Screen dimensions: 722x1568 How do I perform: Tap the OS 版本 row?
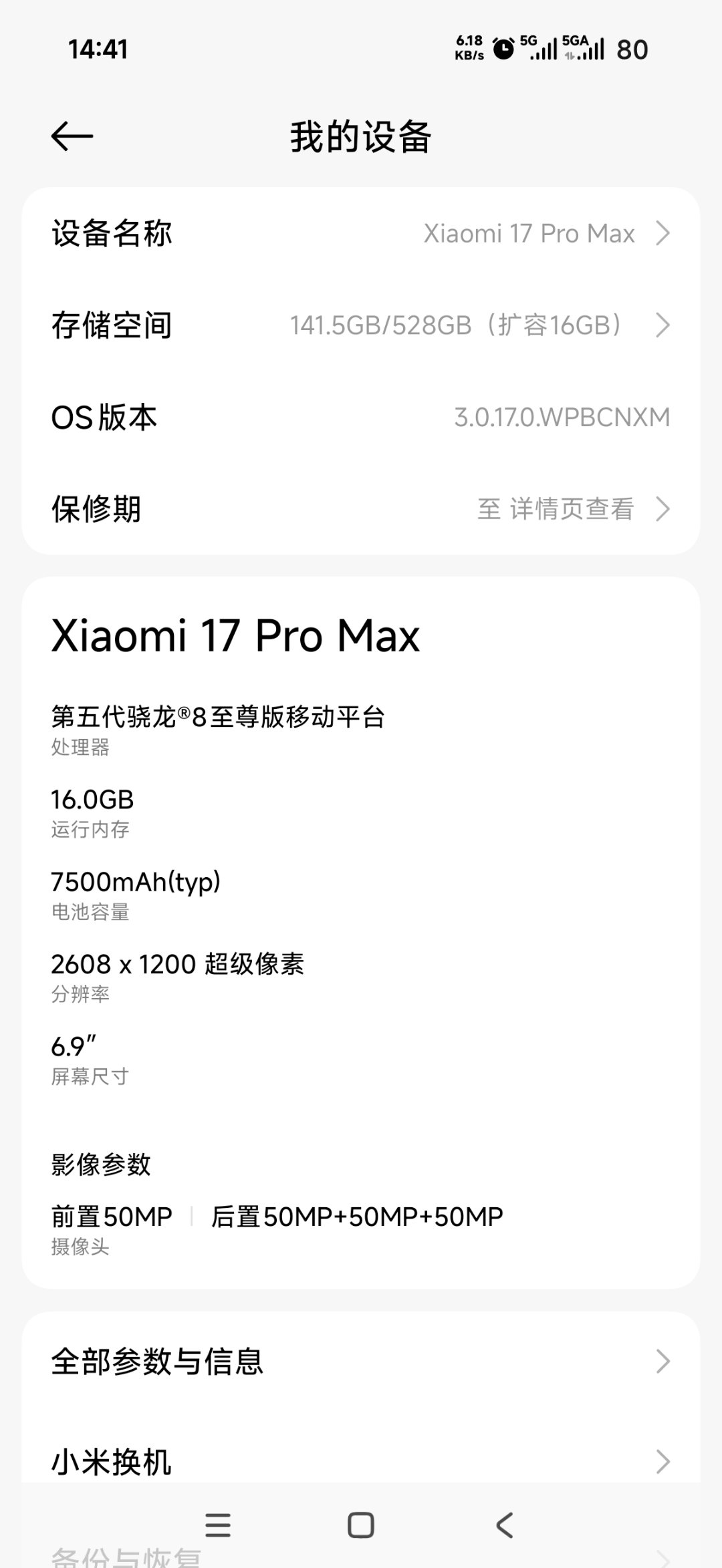(x=361, y=418)
